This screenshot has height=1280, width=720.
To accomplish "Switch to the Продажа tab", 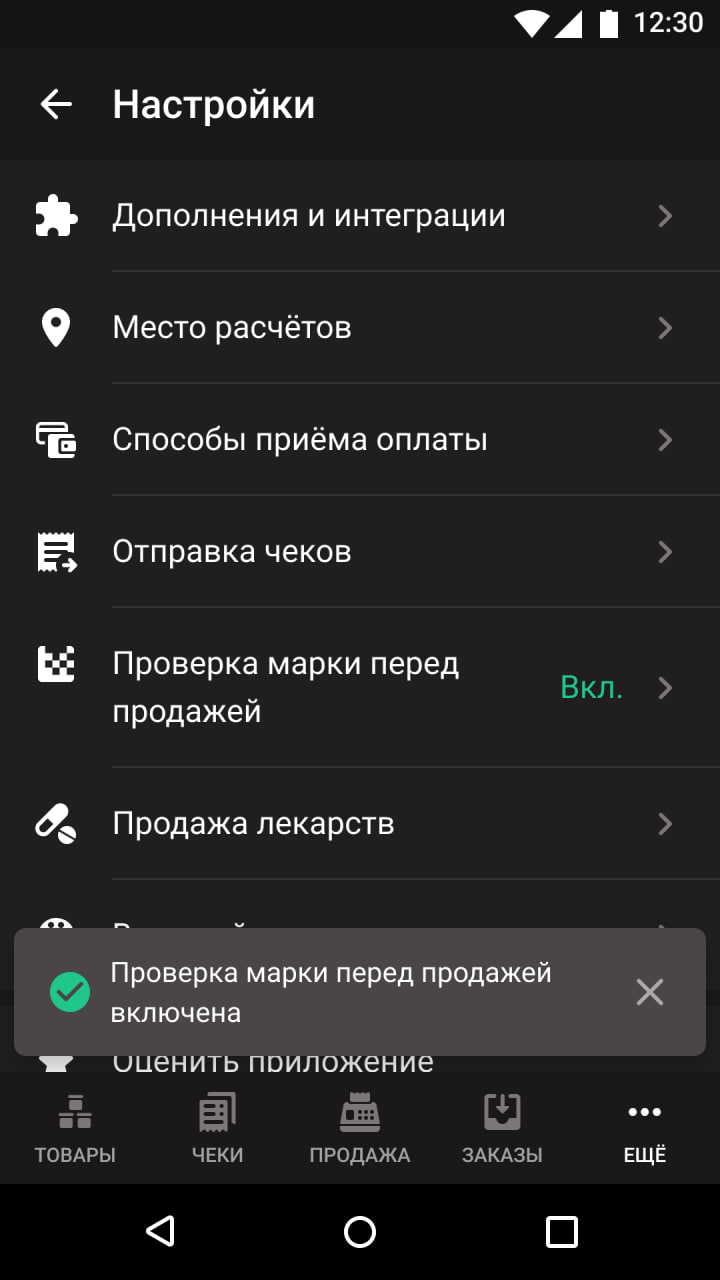I will (360, 1129).
